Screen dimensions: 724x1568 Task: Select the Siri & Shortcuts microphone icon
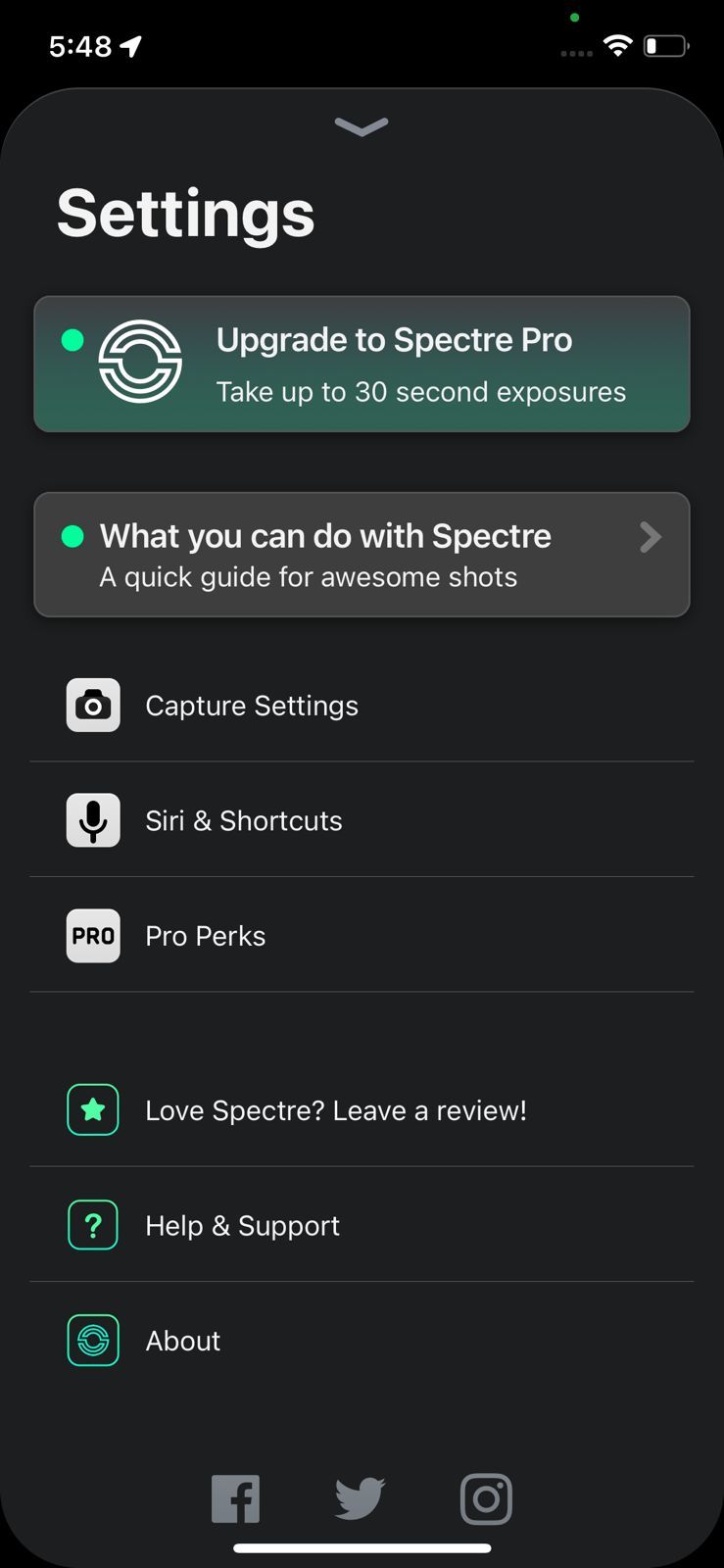click(92, 820)
